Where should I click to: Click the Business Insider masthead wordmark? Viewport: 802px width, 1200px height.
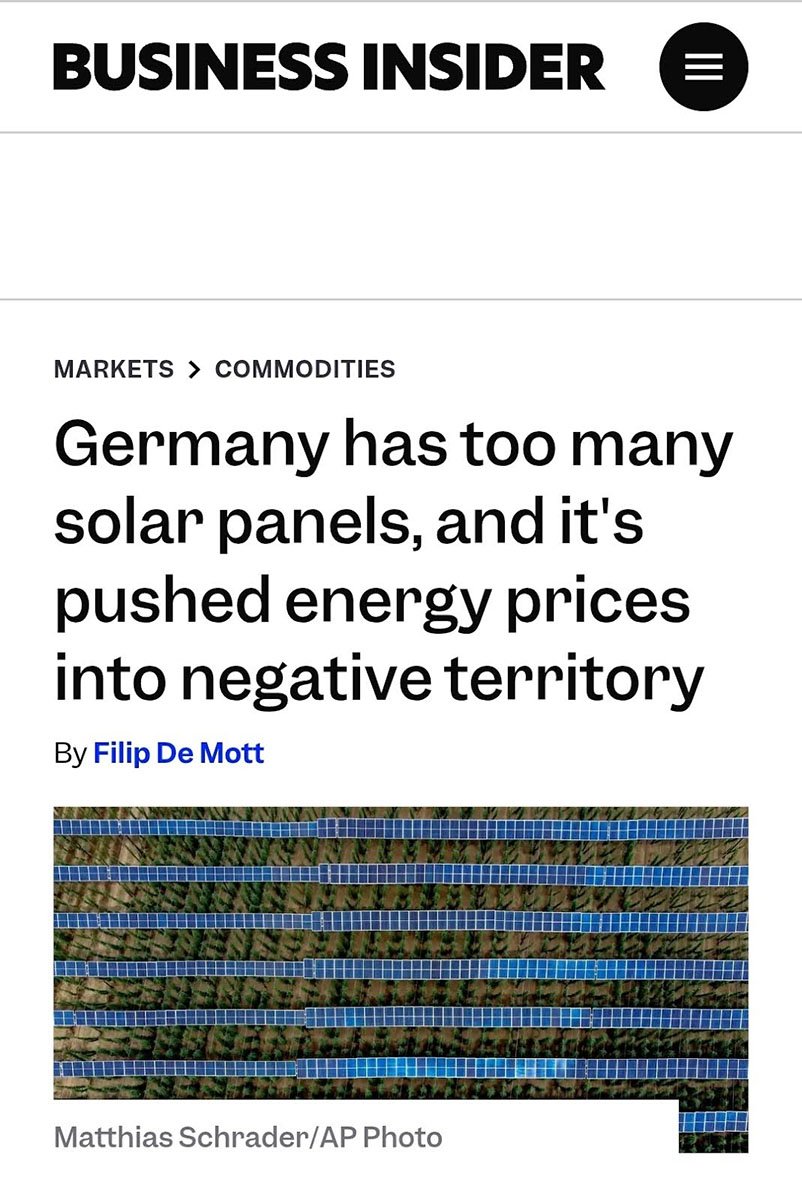(x=330, y=66)
